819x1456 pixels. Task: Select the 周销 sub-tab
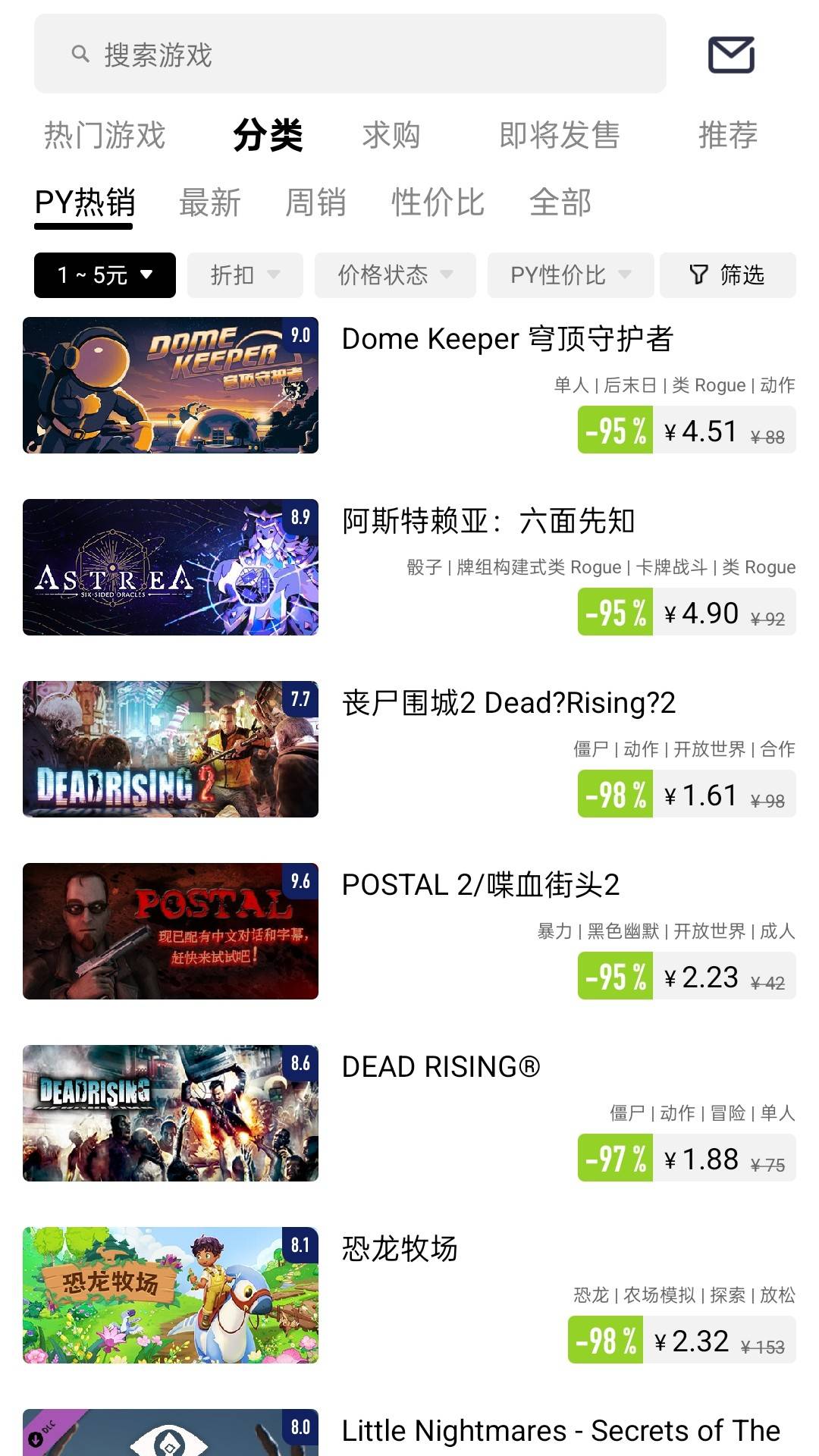pyautogui.click(x=315, y=203)
